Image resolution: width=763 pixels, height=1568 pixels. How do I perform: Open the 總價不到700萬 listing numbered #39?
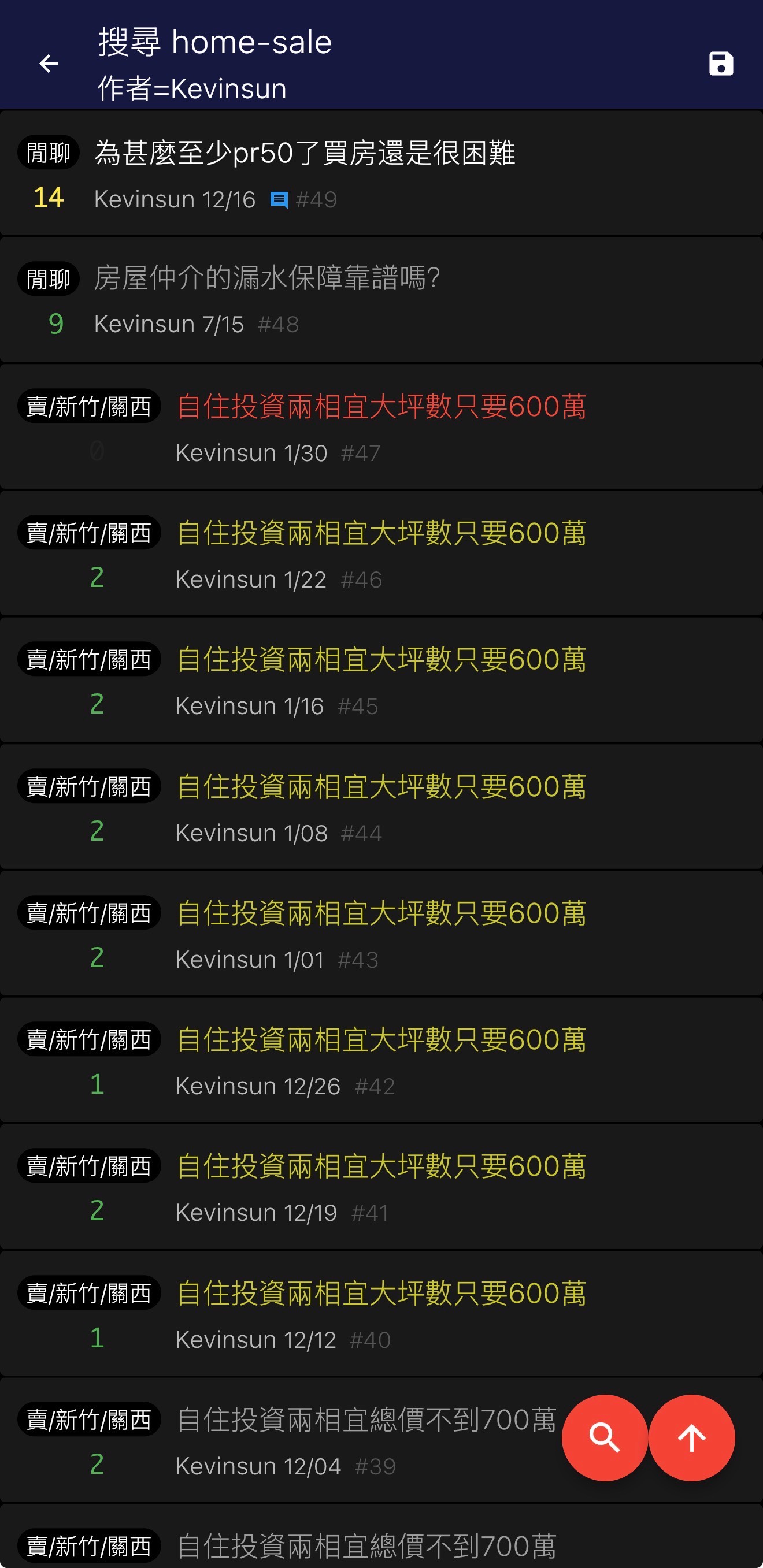click(x=365, y=1420)
